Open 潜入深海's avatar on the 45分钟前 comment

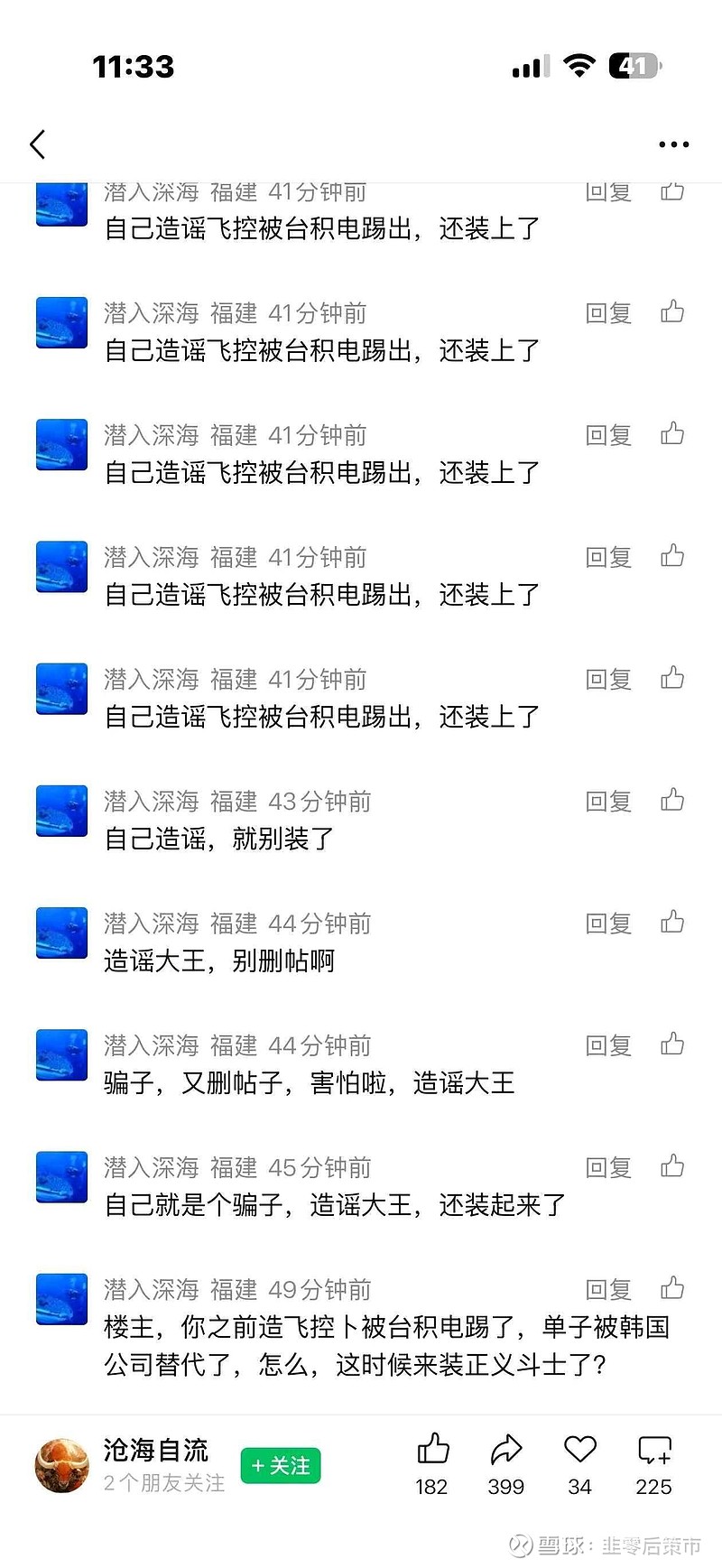[61, 1177]
